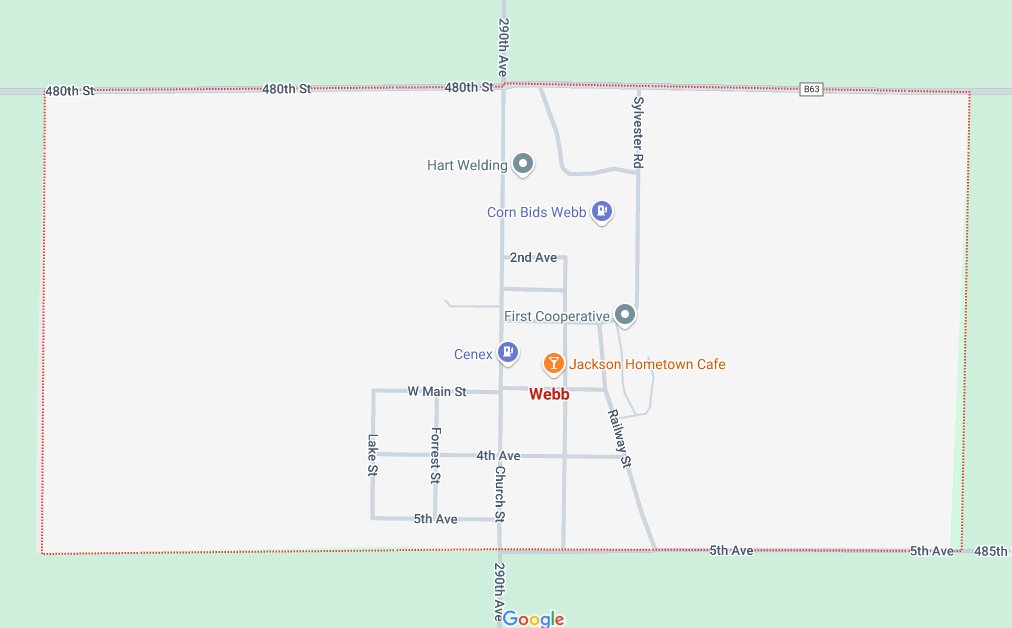Tap the First Cooperative place pin
The image size is (1012, 628).
point(625,315)
